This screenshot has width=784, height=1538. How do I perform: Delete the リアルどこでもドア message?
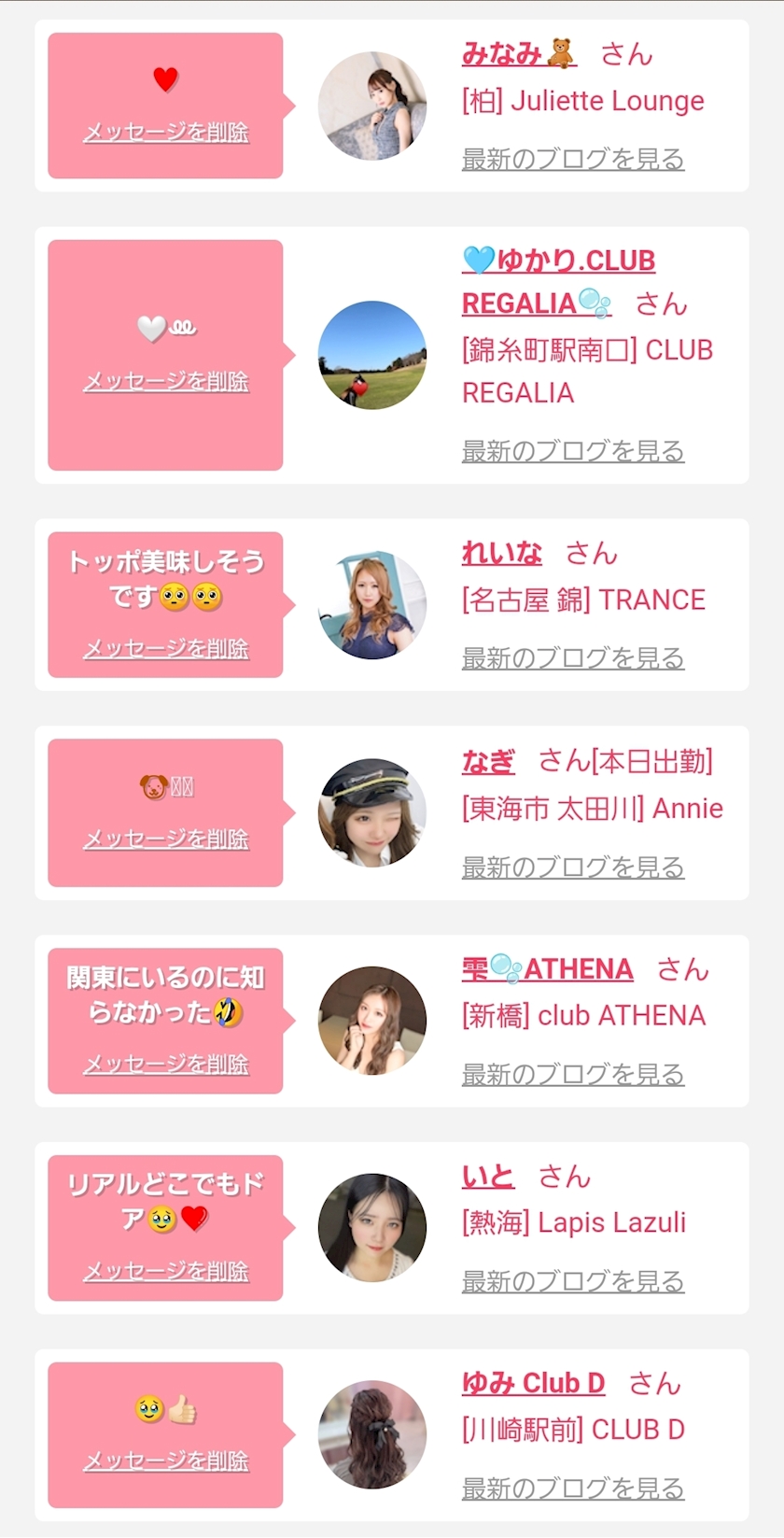[166, 1272]
